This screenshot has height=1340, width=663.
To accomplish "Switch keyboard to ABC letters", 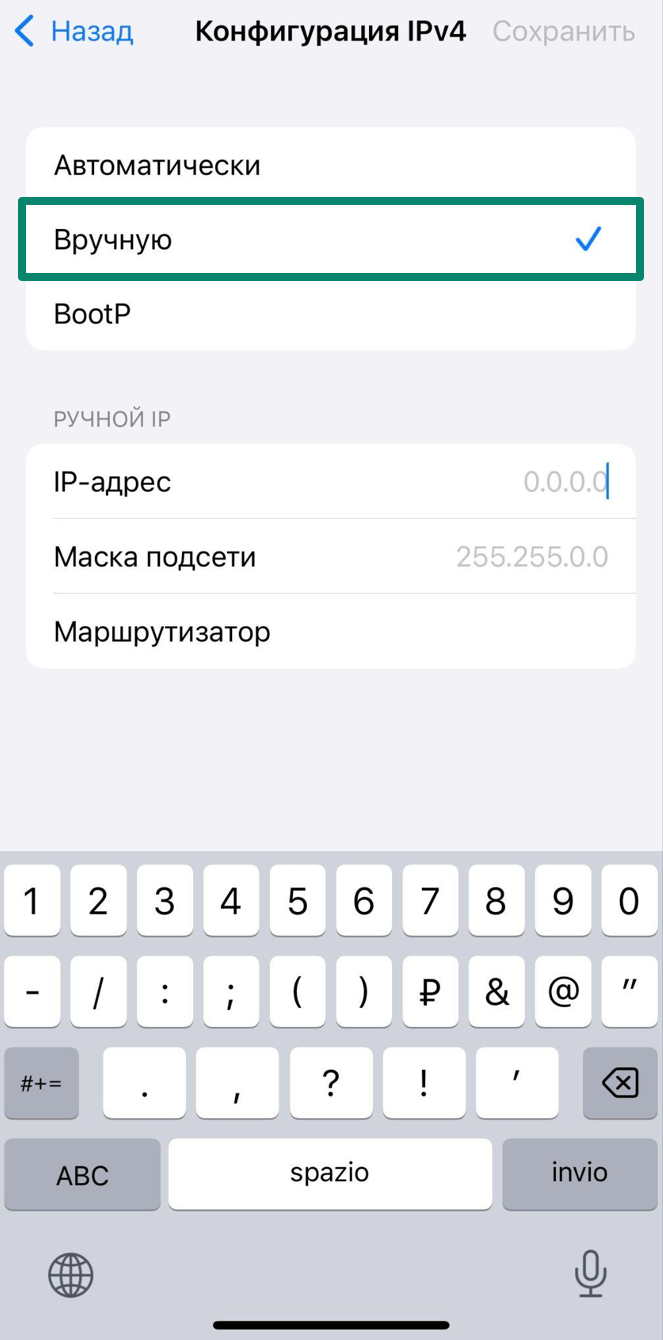I will (82, 1175).
